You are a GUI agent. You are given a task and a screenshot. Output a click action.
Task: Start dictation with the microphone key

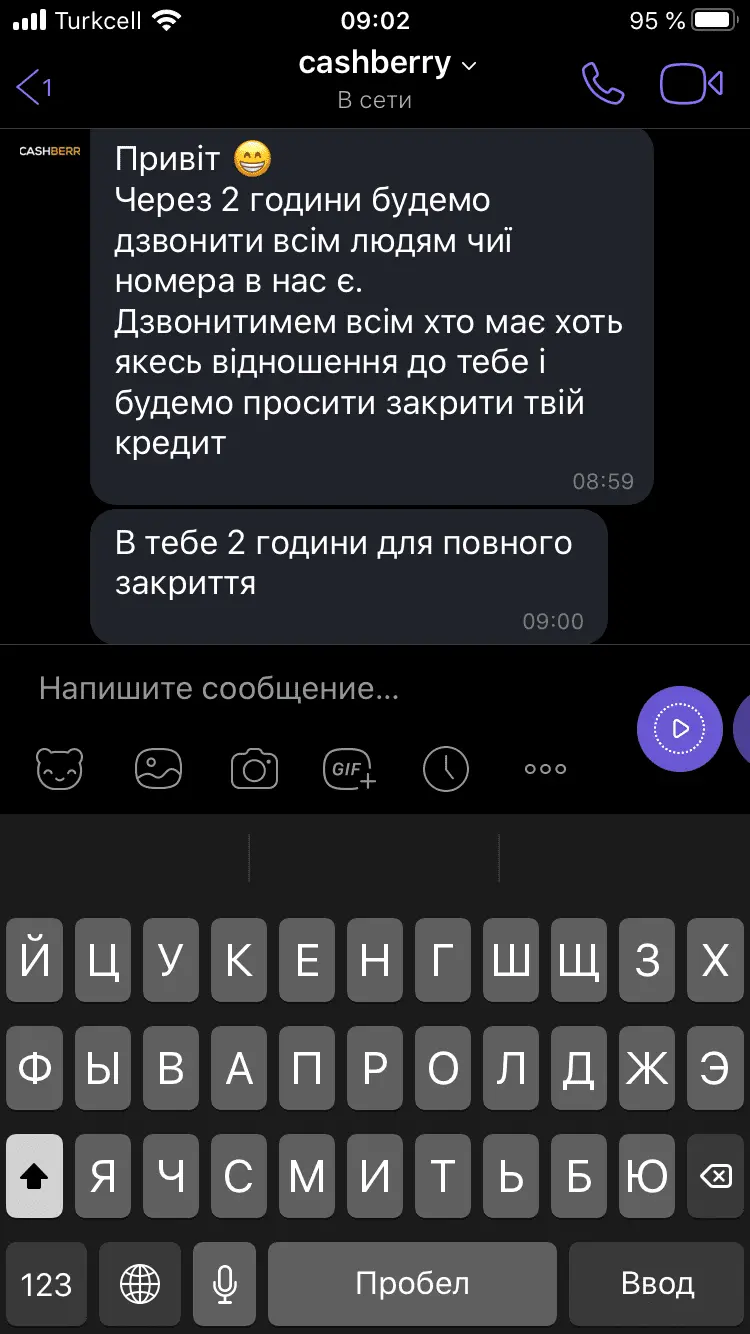coord(225,1284)
